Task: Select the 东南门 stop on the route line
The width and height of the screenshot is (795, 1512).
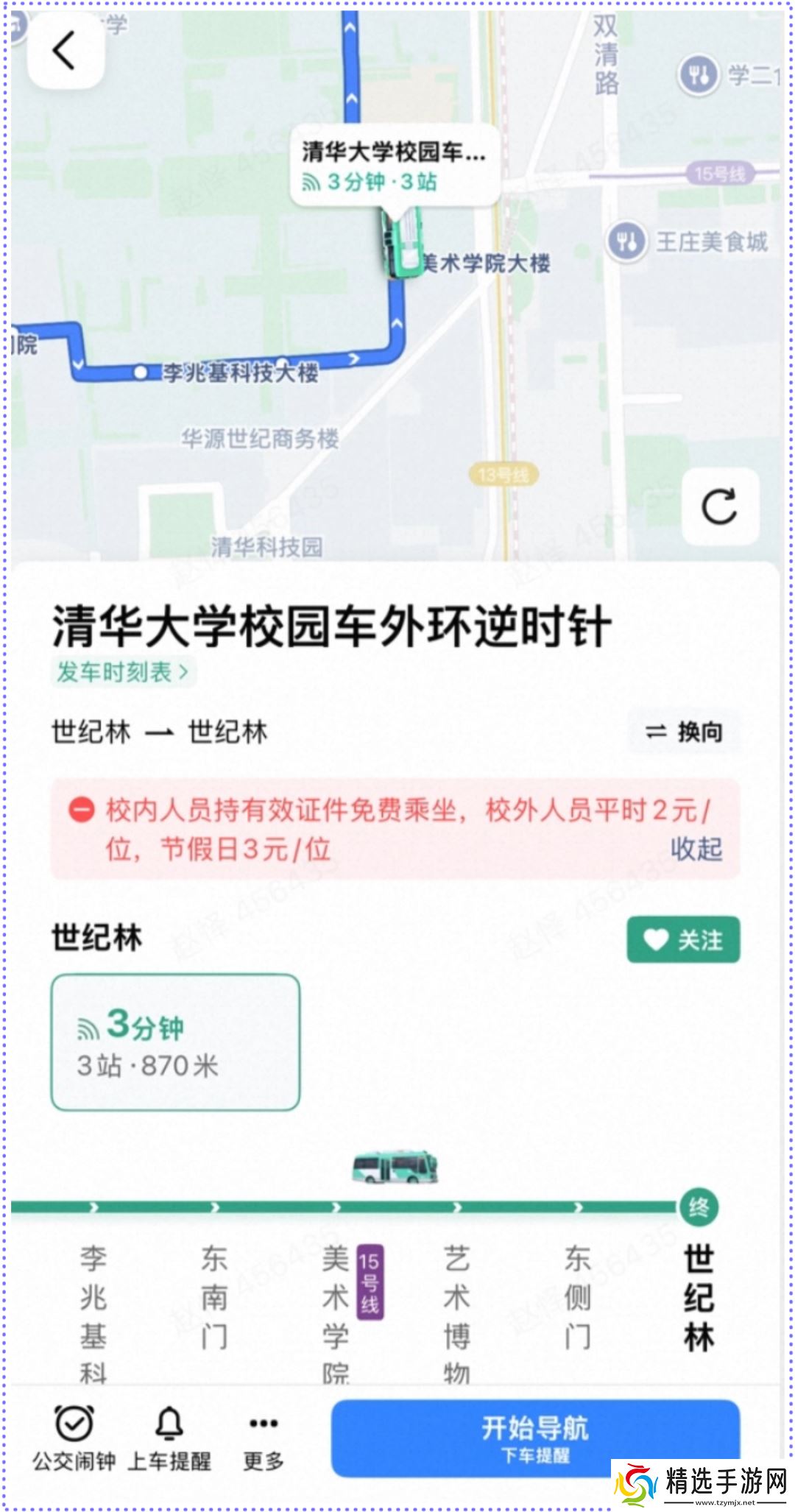Action: tap(214, 1297)
